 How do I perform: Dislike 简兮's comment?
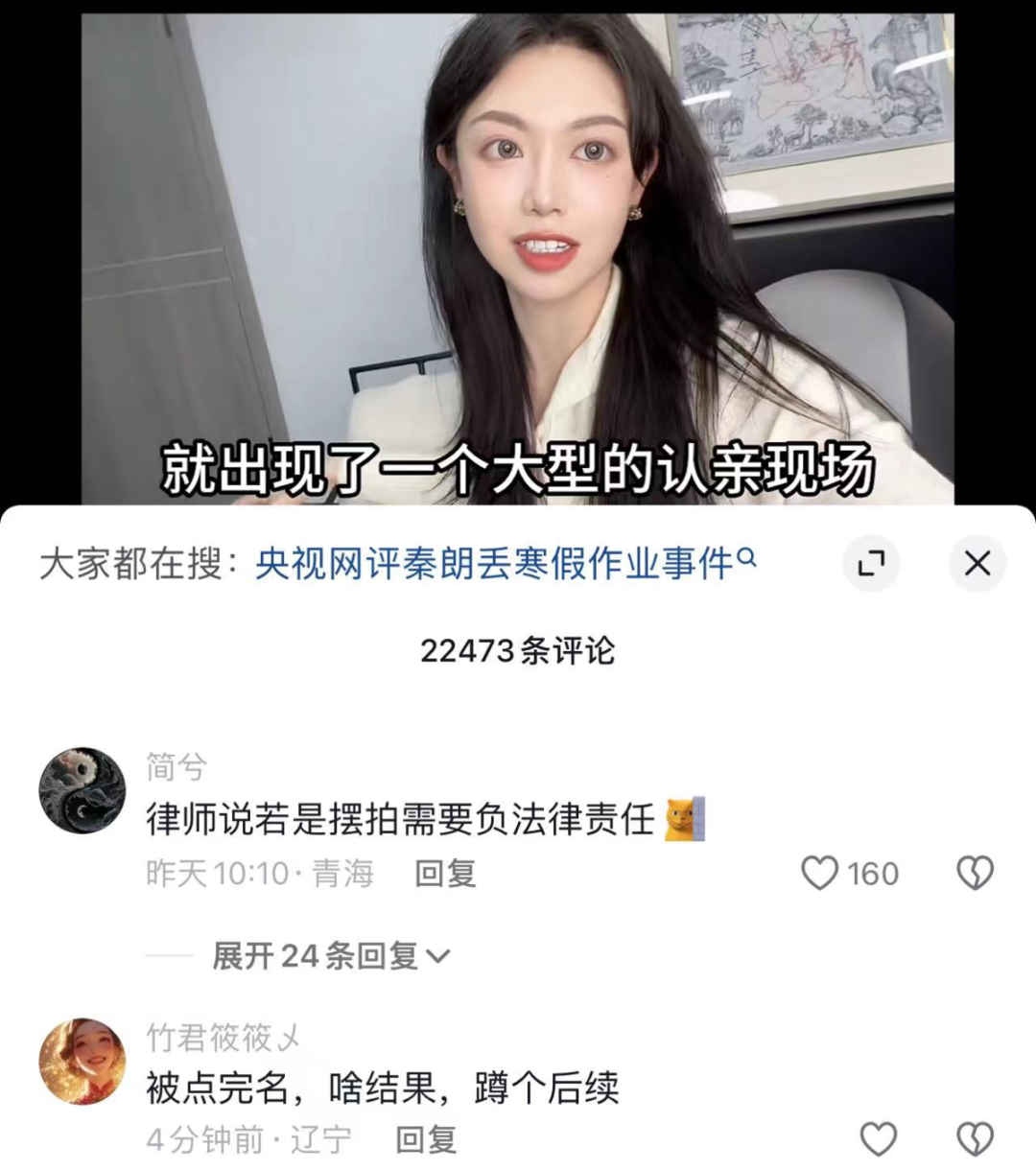point(976,873)
